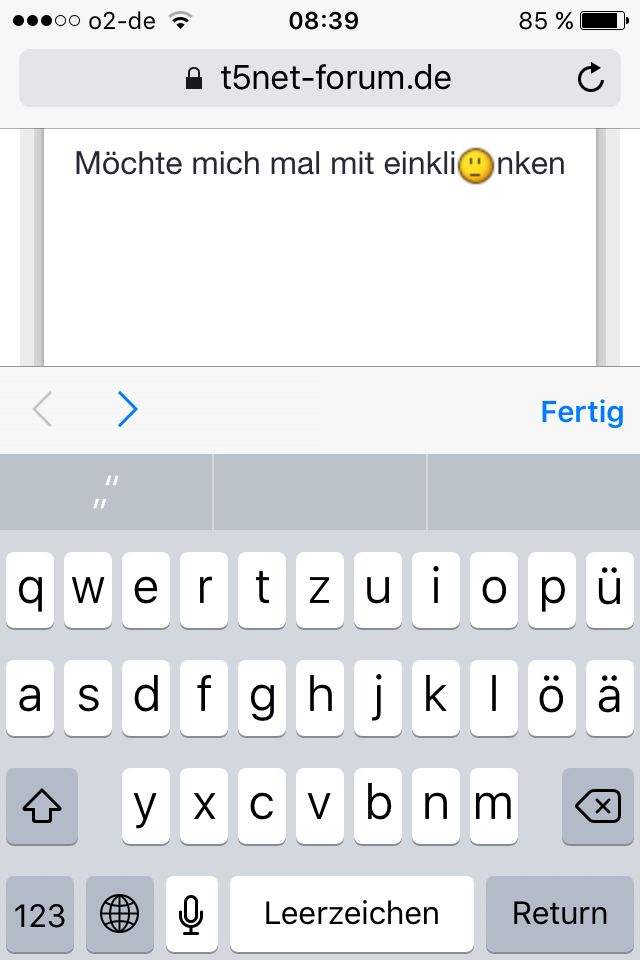Jump to next form field arrow
Screen dimensions: 640x960
(x=127, y=410)
